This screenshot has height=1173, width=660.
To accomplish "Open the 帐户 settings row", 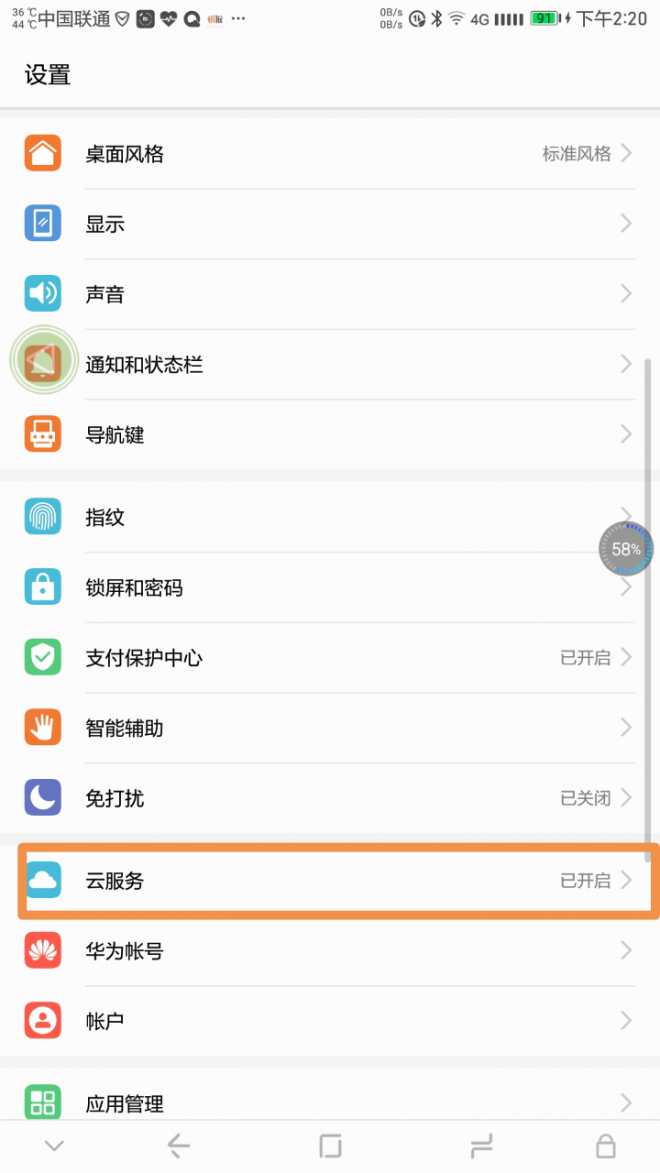I will (x=330, y=1021).
